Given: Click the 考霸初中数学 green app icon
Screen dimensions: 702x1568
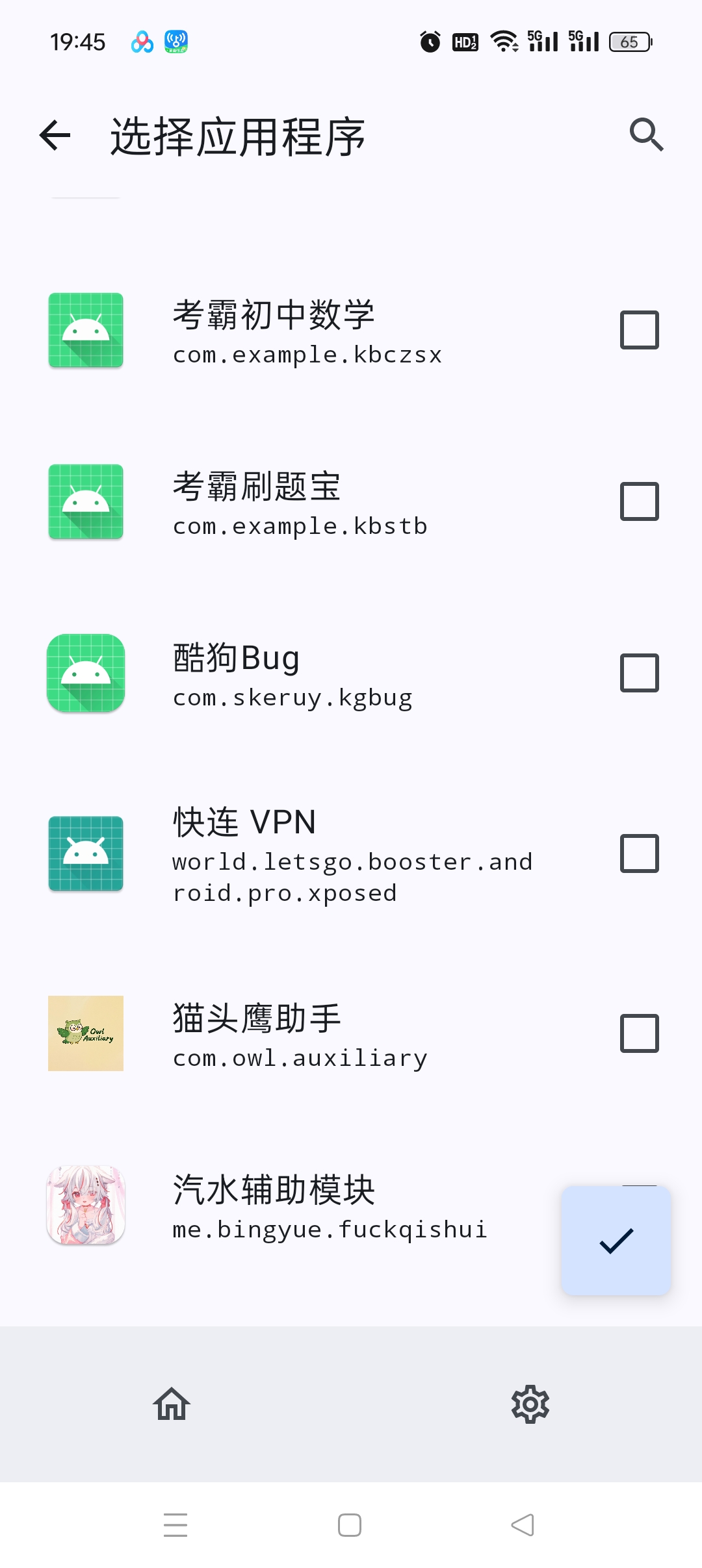Looking at the screenshot, I should tap(86, 330).
